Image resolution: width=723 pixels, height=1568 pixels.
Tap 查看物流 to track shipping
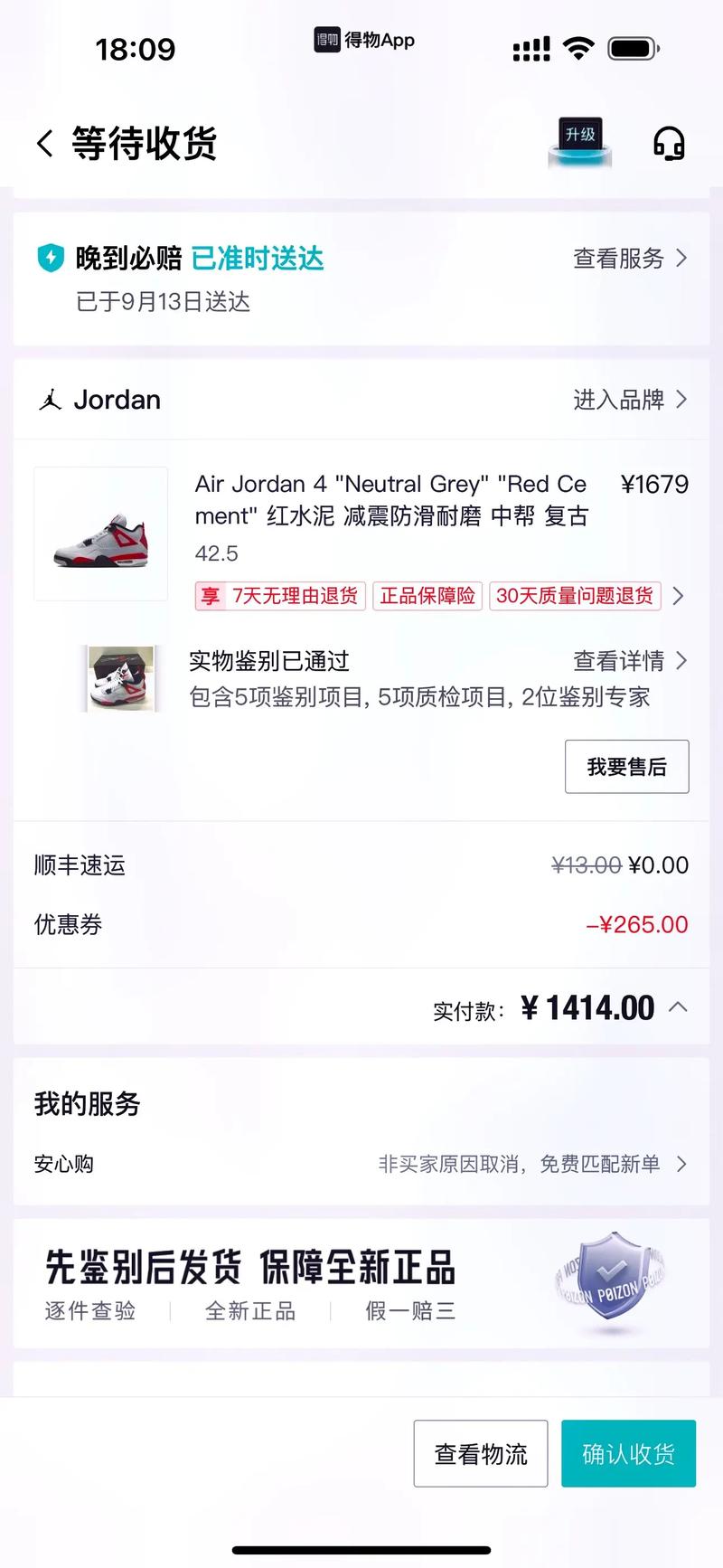point(480,1453)
